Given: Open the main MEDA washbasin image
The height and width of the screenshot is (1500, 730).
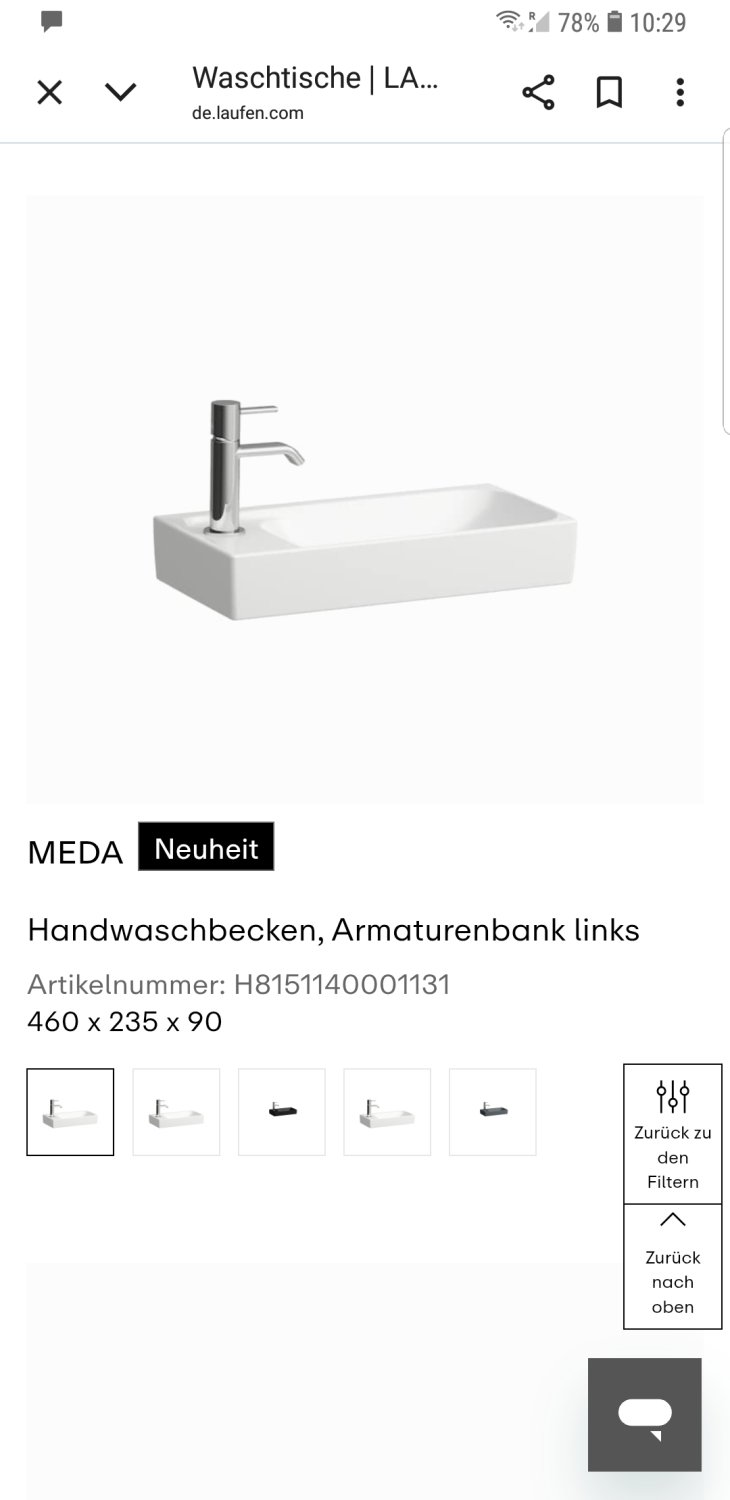Looking at the screenshot, I should click(364, 500).
